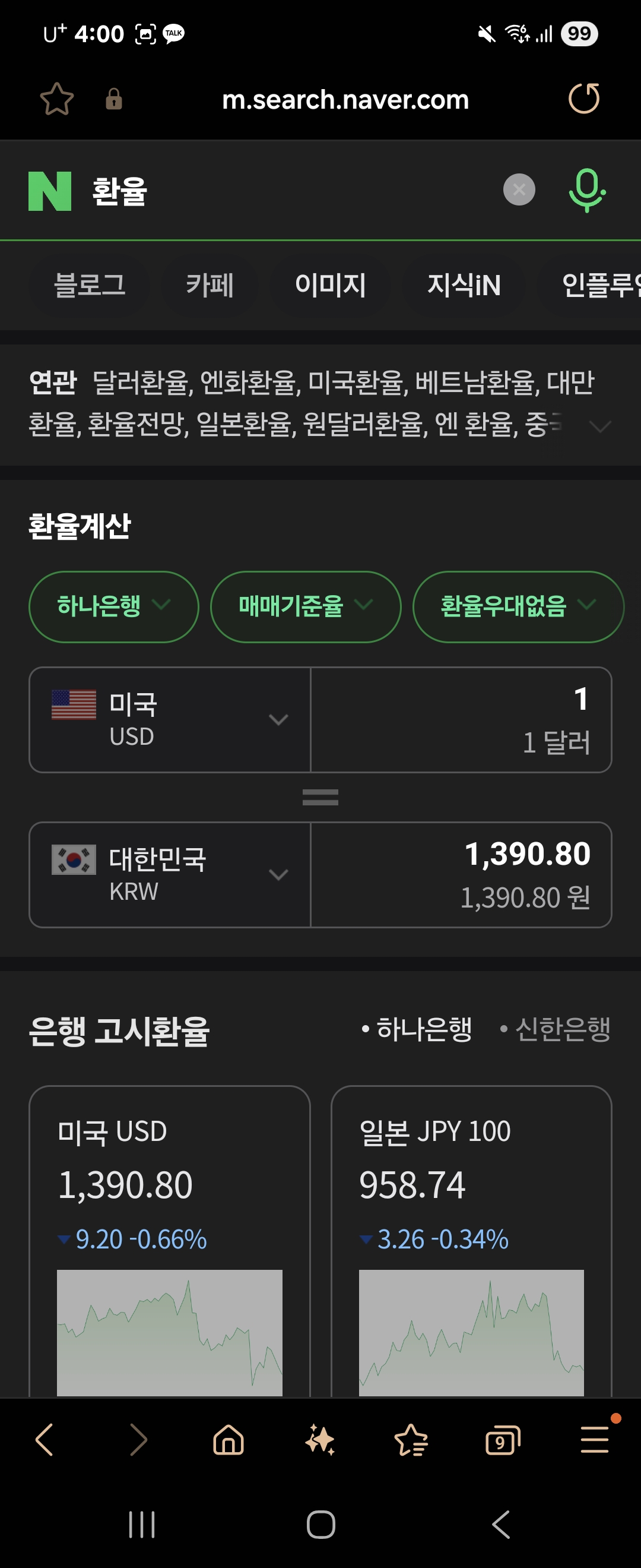This screenshot has height=1568, width=641.
Task: Open the browser tabs switcher
Action: coord(502,1441)
